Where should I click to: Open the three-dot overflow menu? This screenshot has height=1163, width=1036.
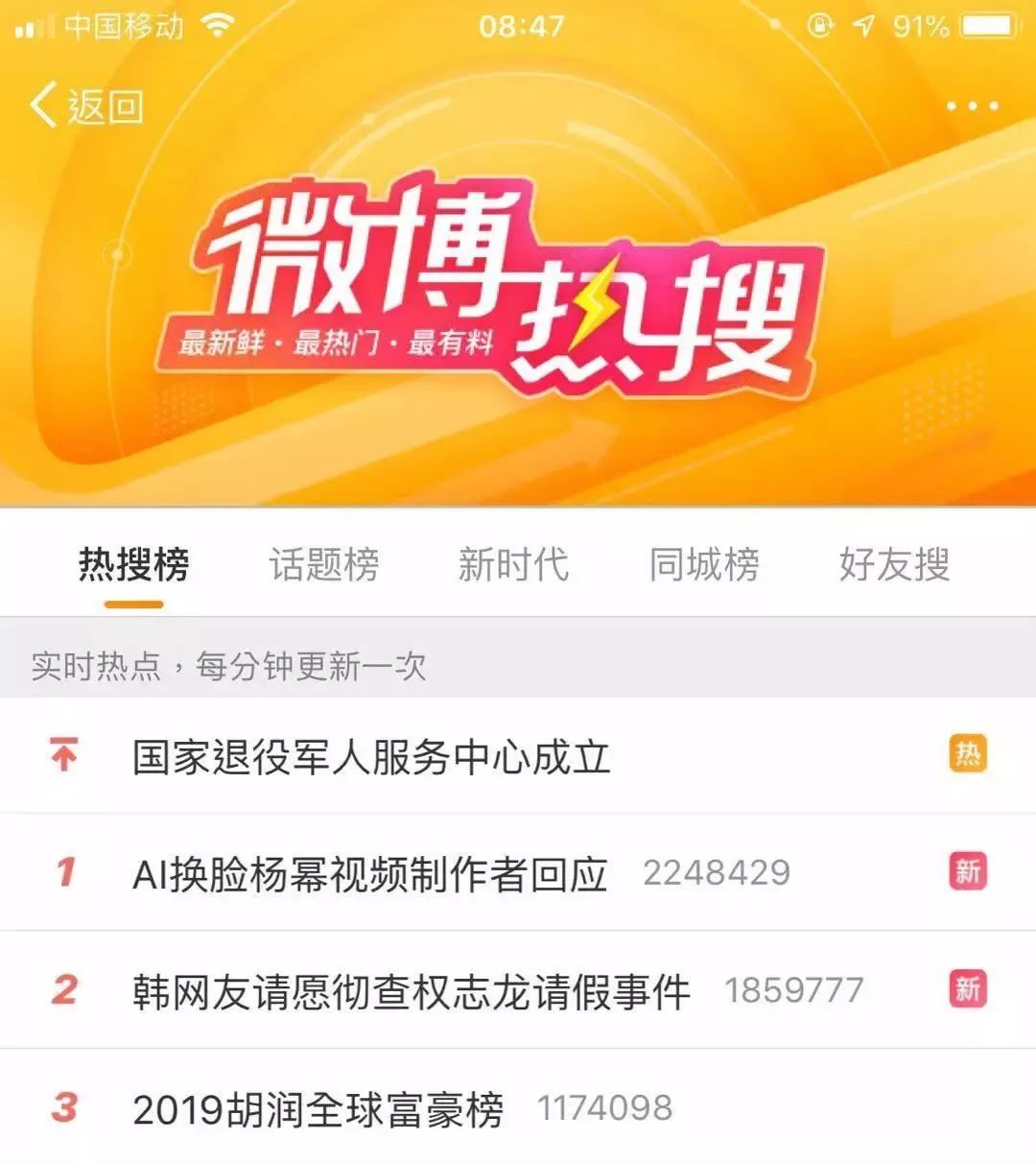coord(972,107)
